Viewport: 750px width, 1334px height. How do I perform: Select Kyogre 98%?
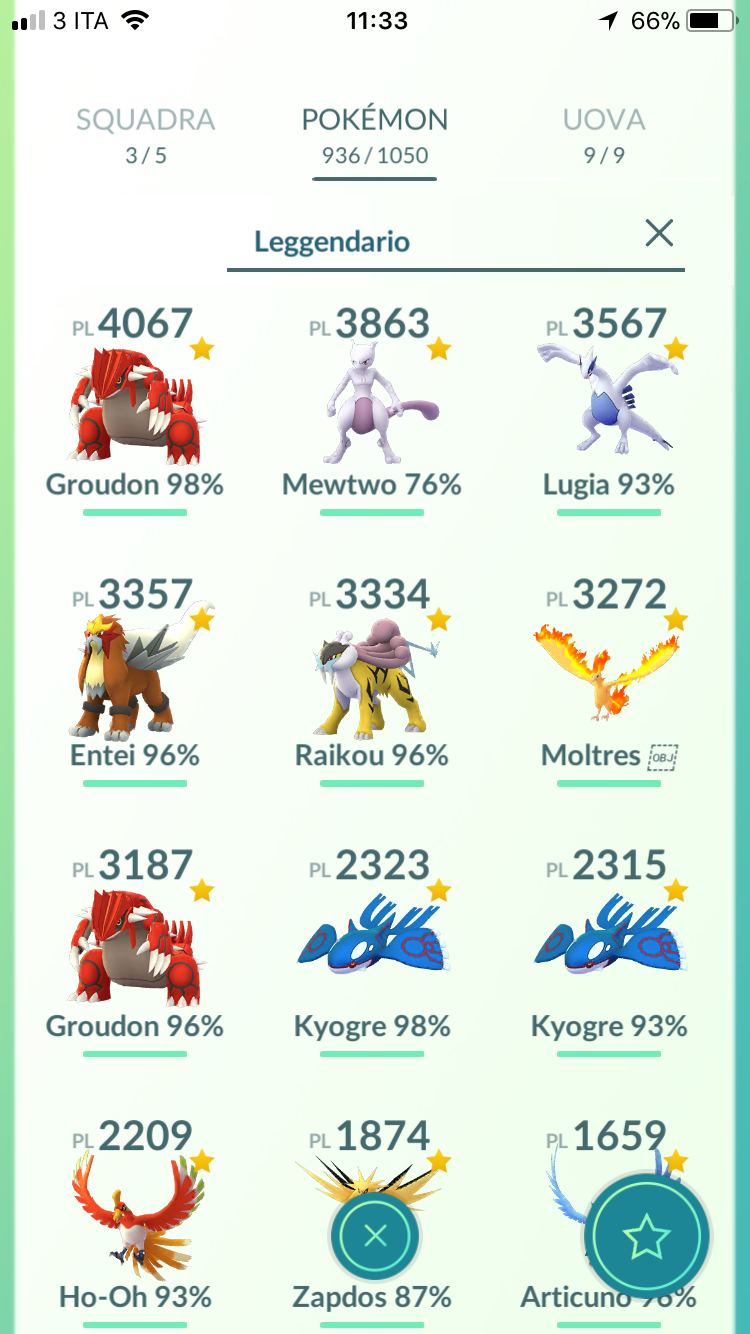tap(372, 952)
